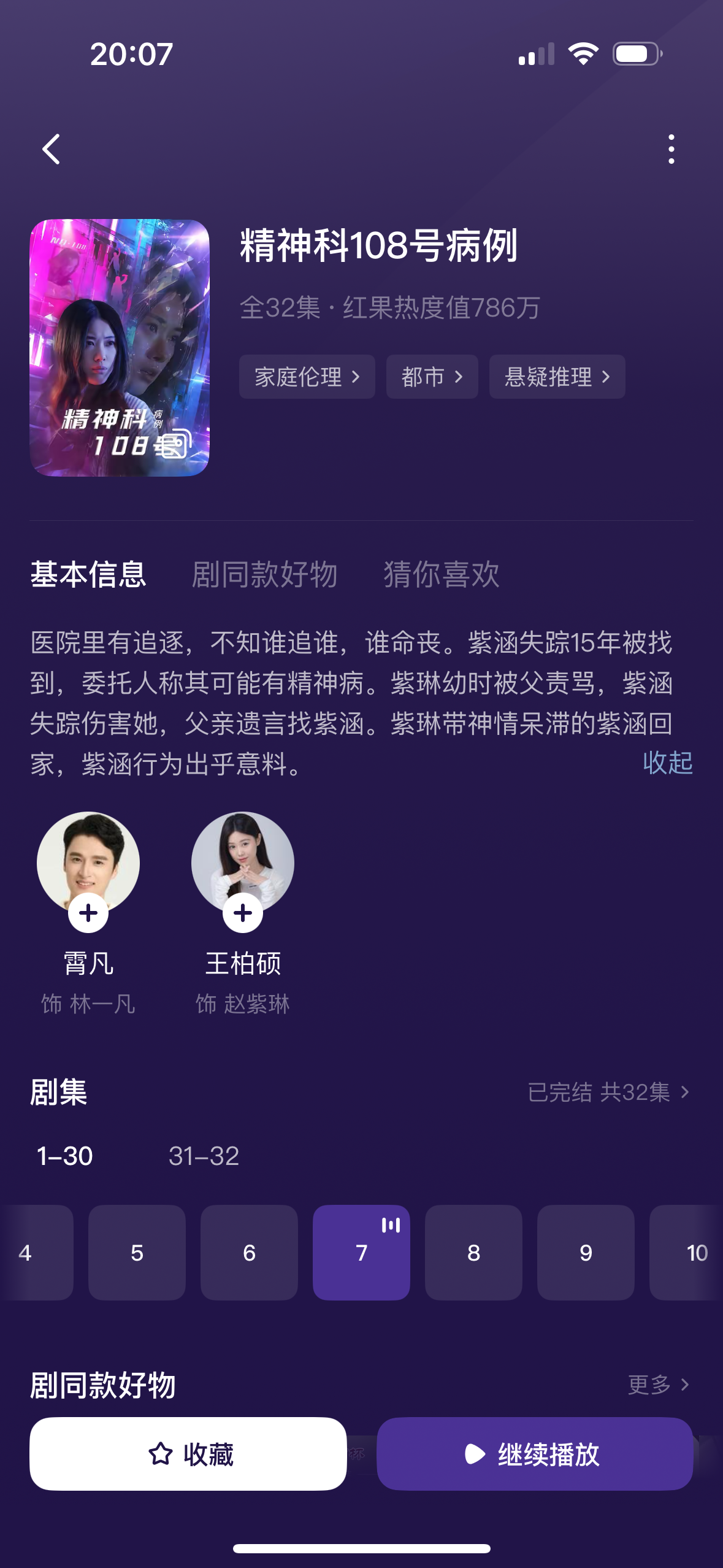Follow actress 王柏硕 with the plus icon
Image resolution: width=723 pixels, height=1568 pixels.
[x=243, y=913]
